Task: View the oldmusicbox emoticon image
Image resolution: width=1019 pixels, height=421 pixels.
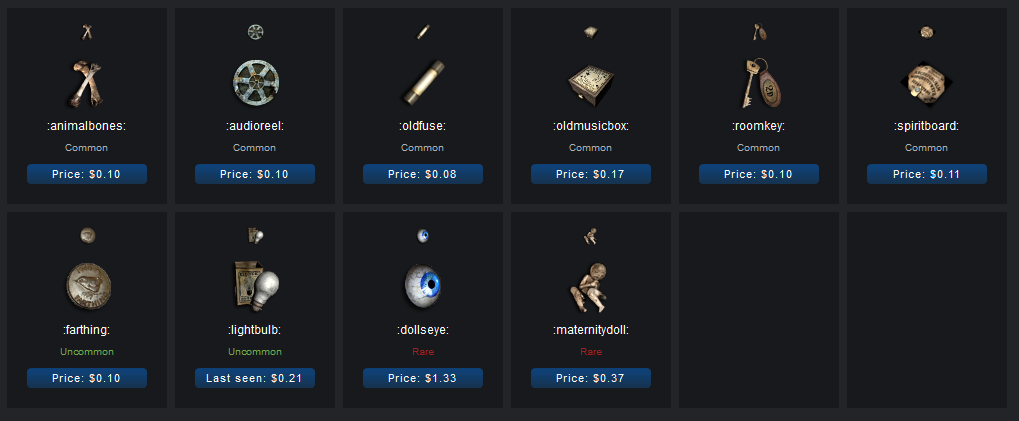Action: coord(591,83)
